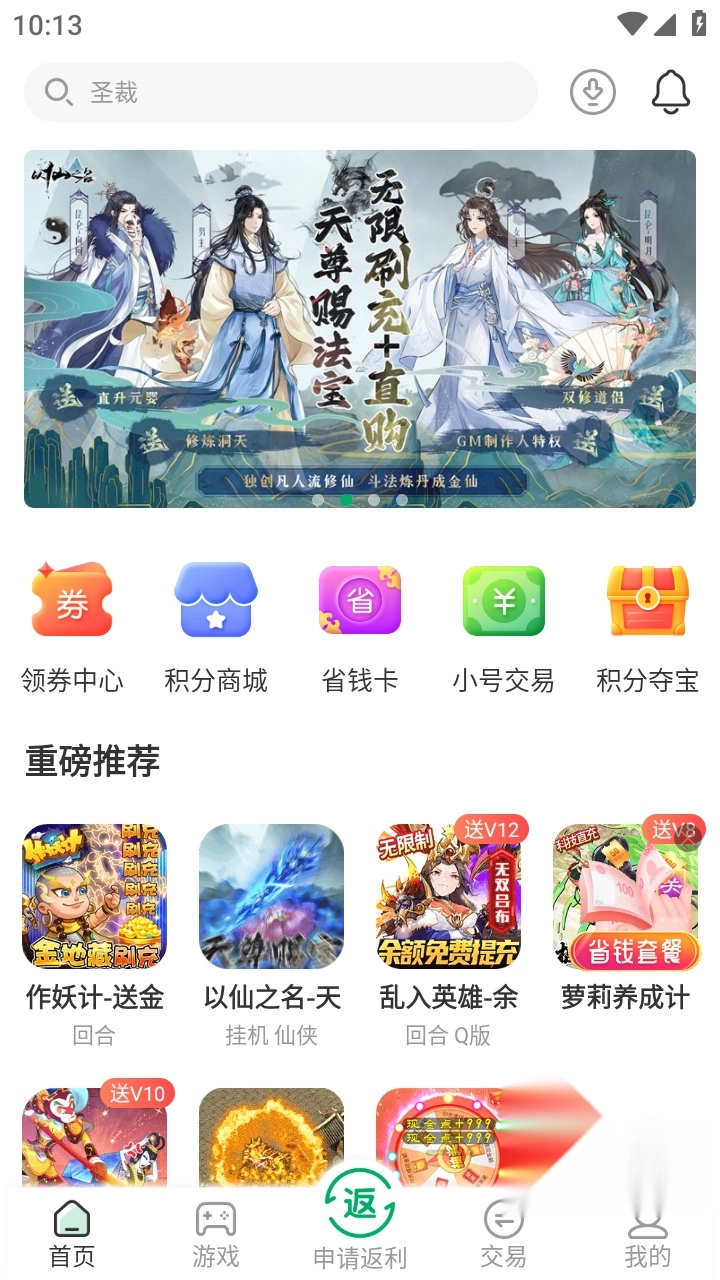Switch to the 交易 tab
The height and width of the screenshot is (1280, 720).
point(503,1232)
